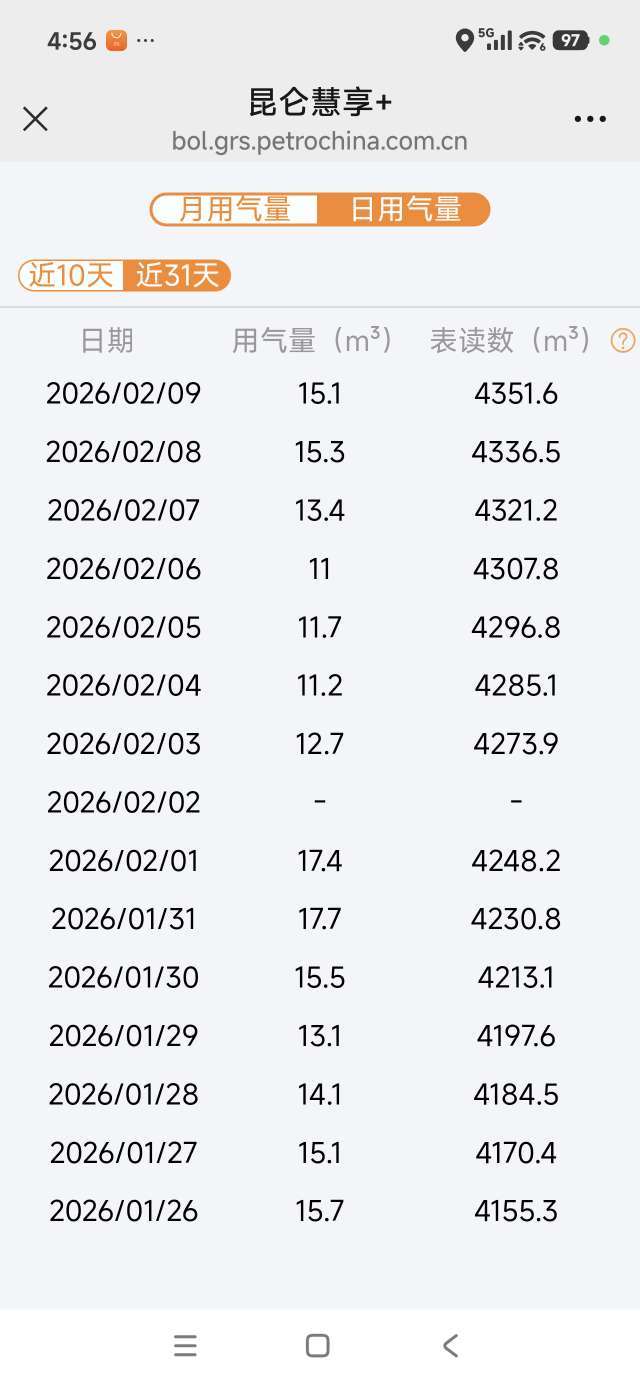Switch to the 月用气量 tab
Screen dimensions: 640x1386
click(235, 210)
